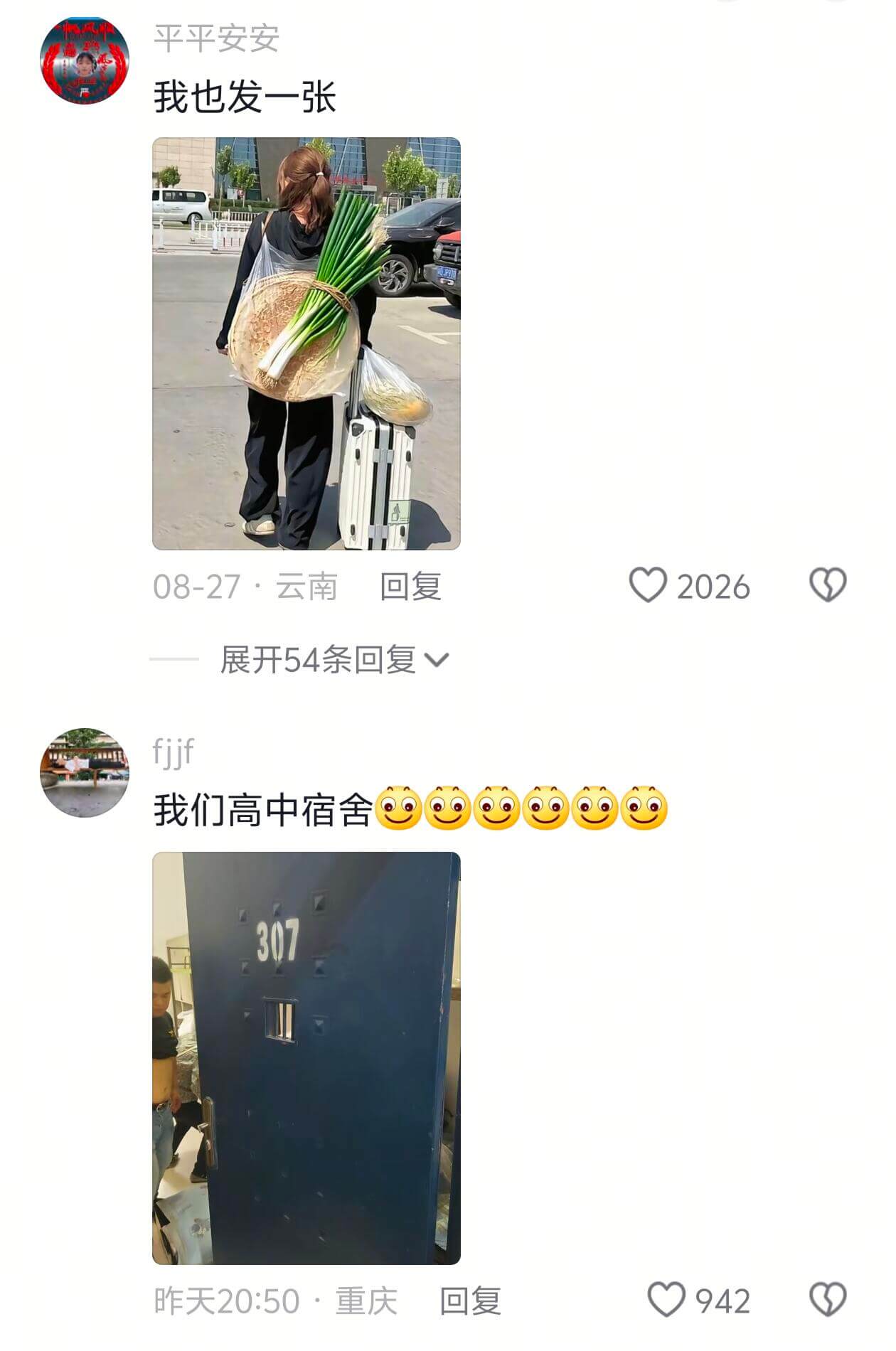Tap the dislike icon on 平平安安's comment
This screenshot has height=1351, width=896.
click(x=826, y=585)
